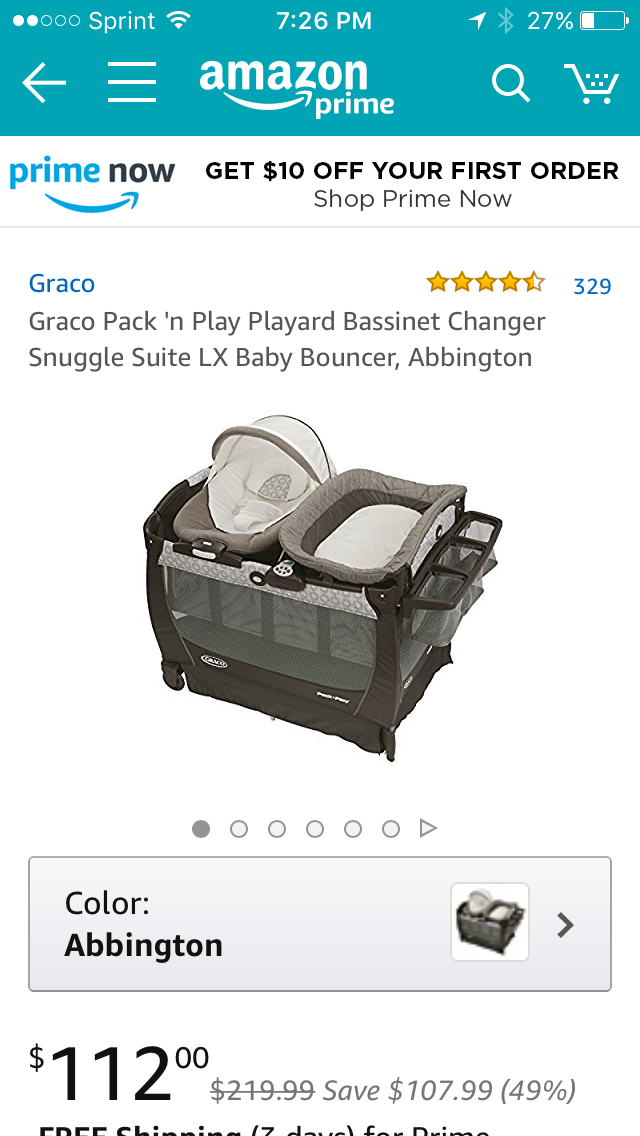Jump to the second product image dot
The height and width of the screenshot is (1136, 640).
click(x=239, y=829)
